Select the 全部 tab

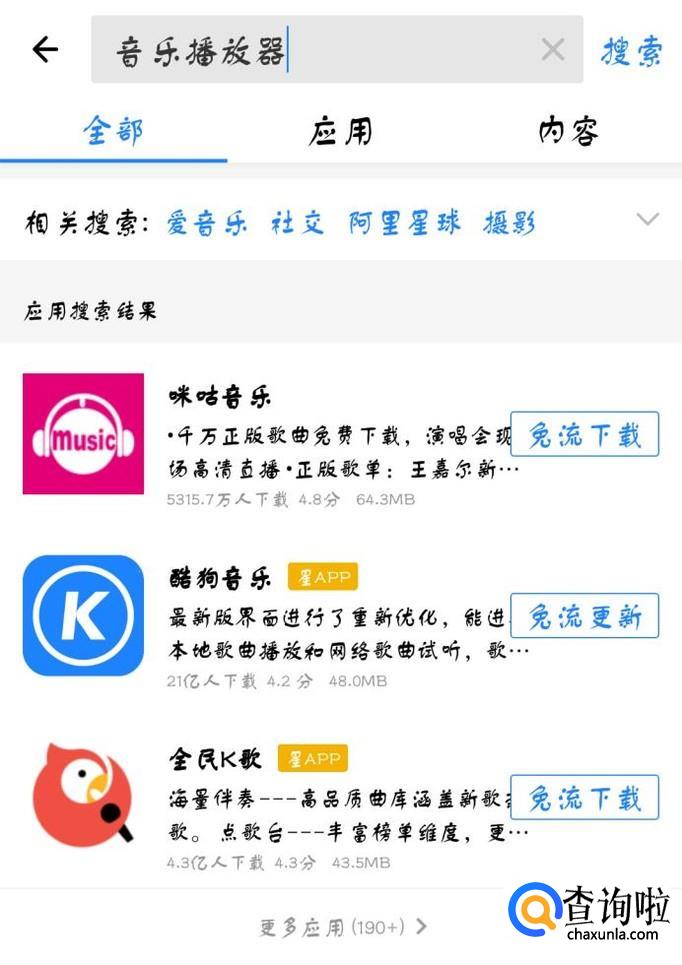[x=113, y=131]
